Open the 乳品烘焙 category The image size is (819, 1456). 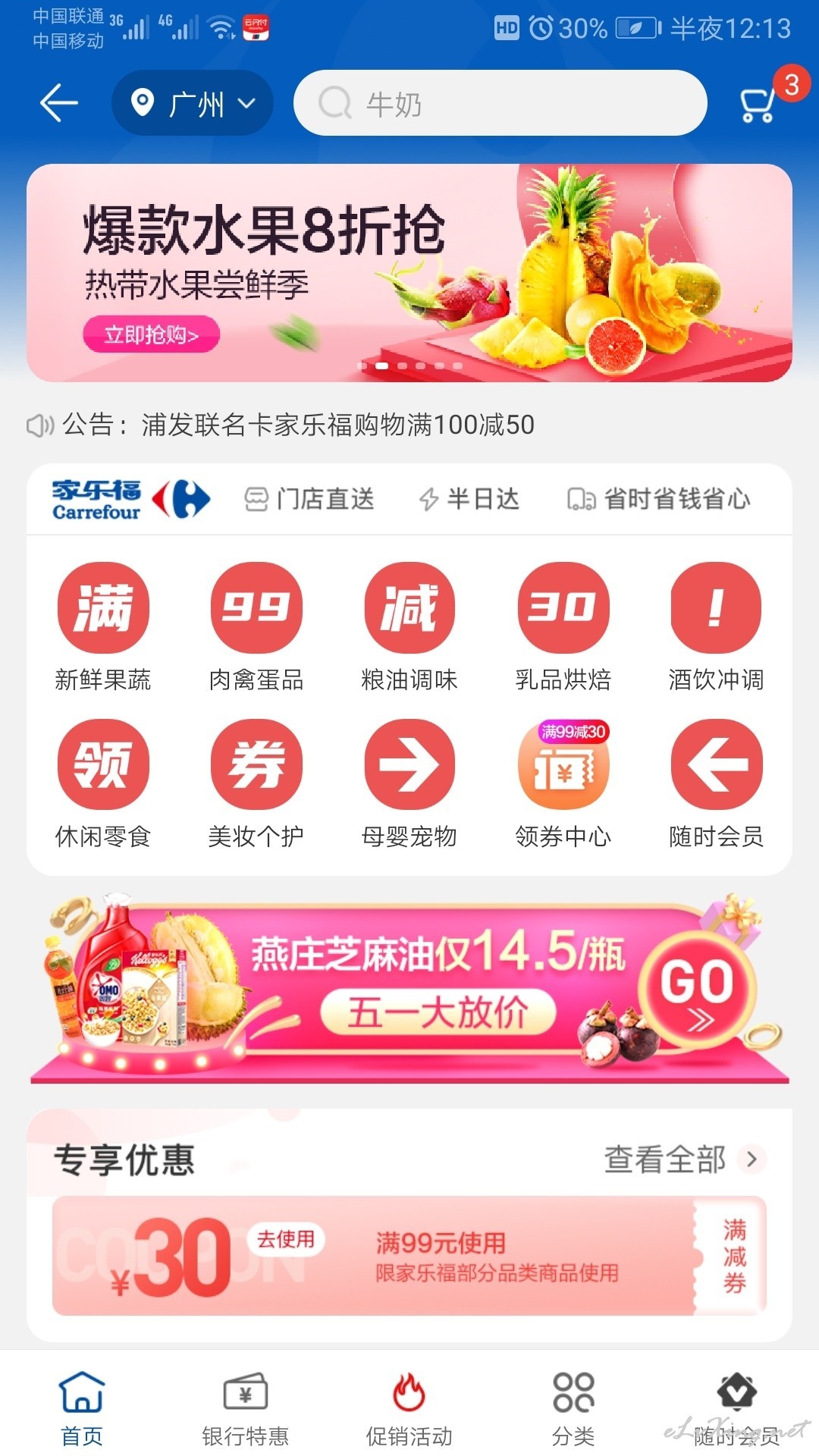click(x=563, y=628)
